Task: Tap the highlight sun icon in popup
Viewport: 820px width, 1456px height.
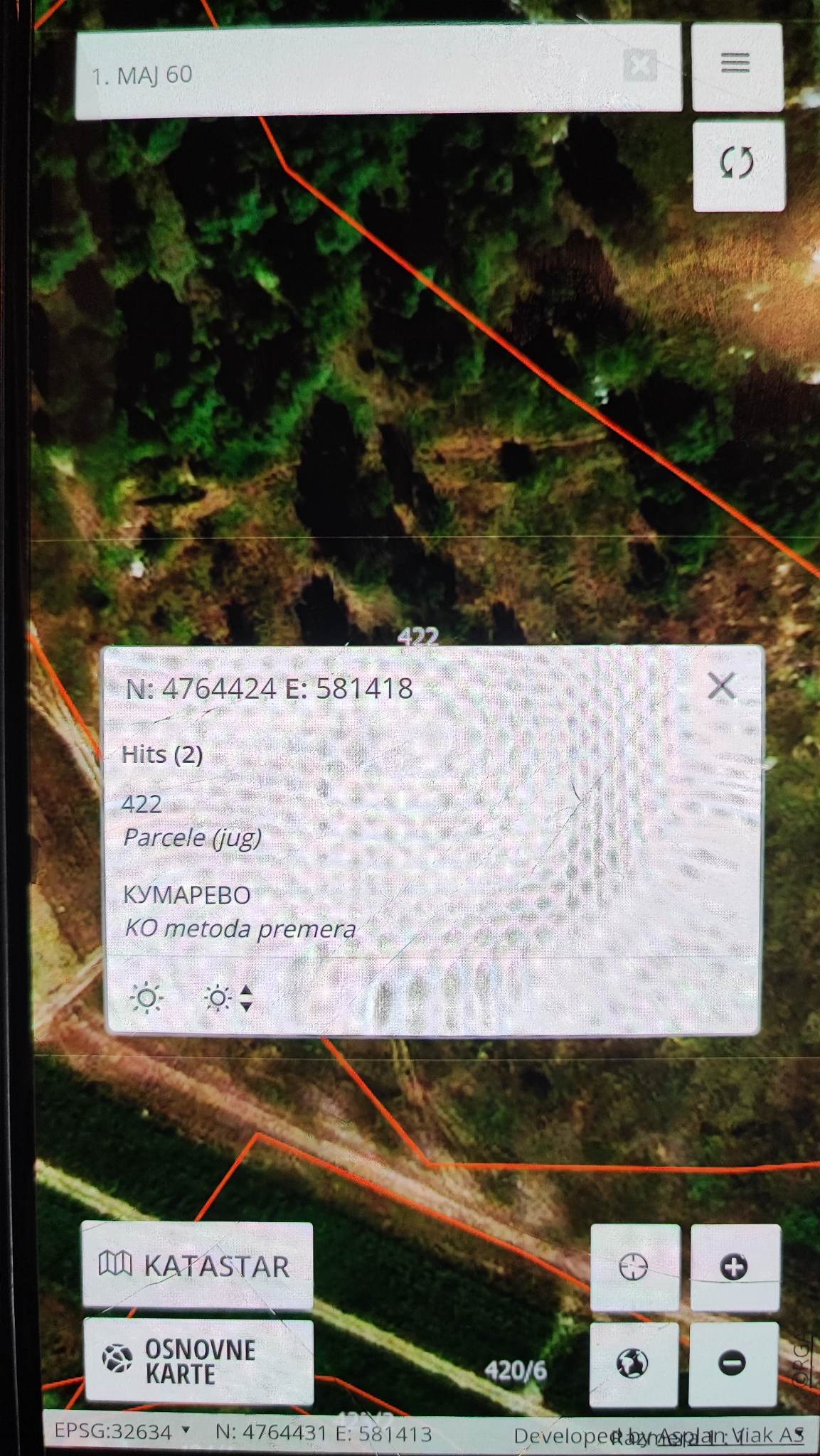Action: tap(147, 997)
